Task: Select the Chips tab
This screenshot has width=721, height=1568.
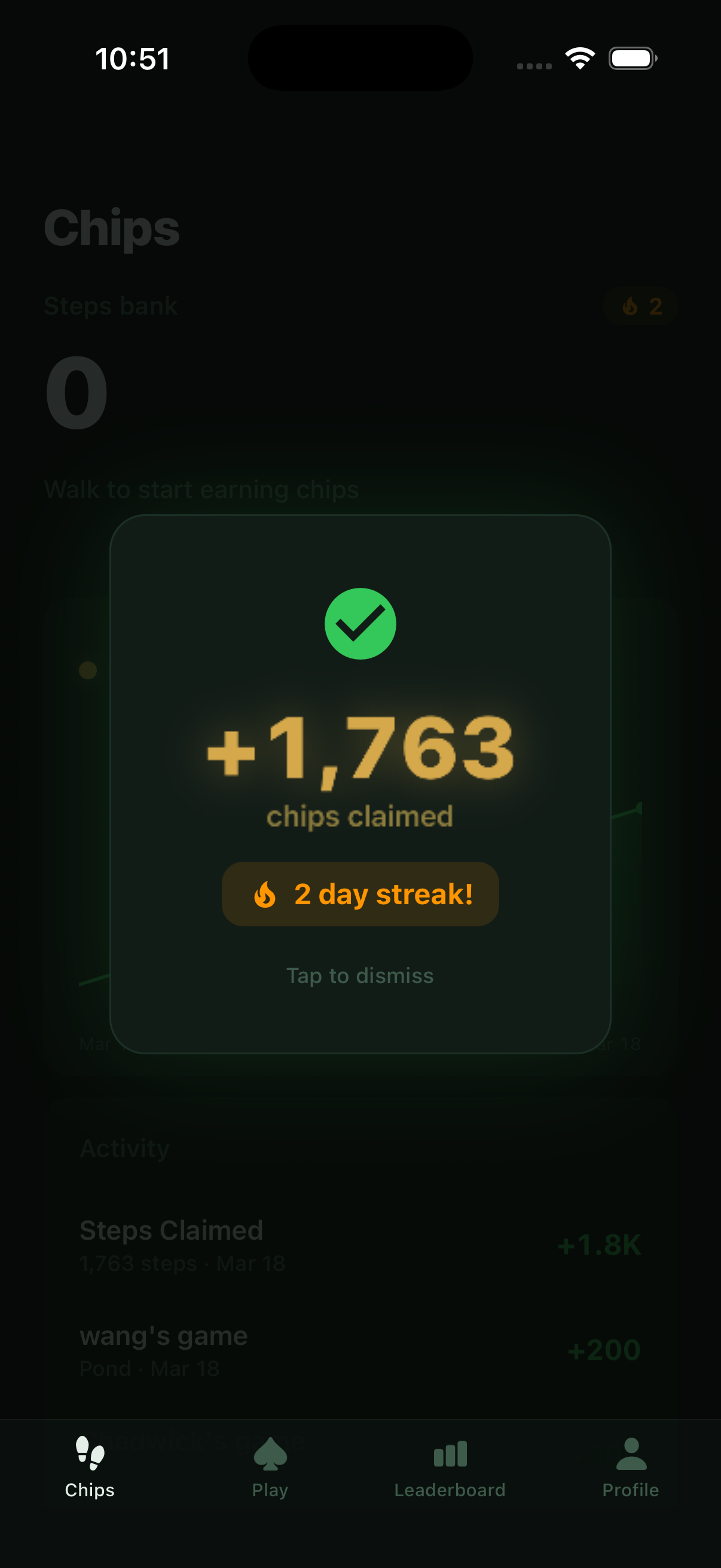Action: [x=90, y=1468]
